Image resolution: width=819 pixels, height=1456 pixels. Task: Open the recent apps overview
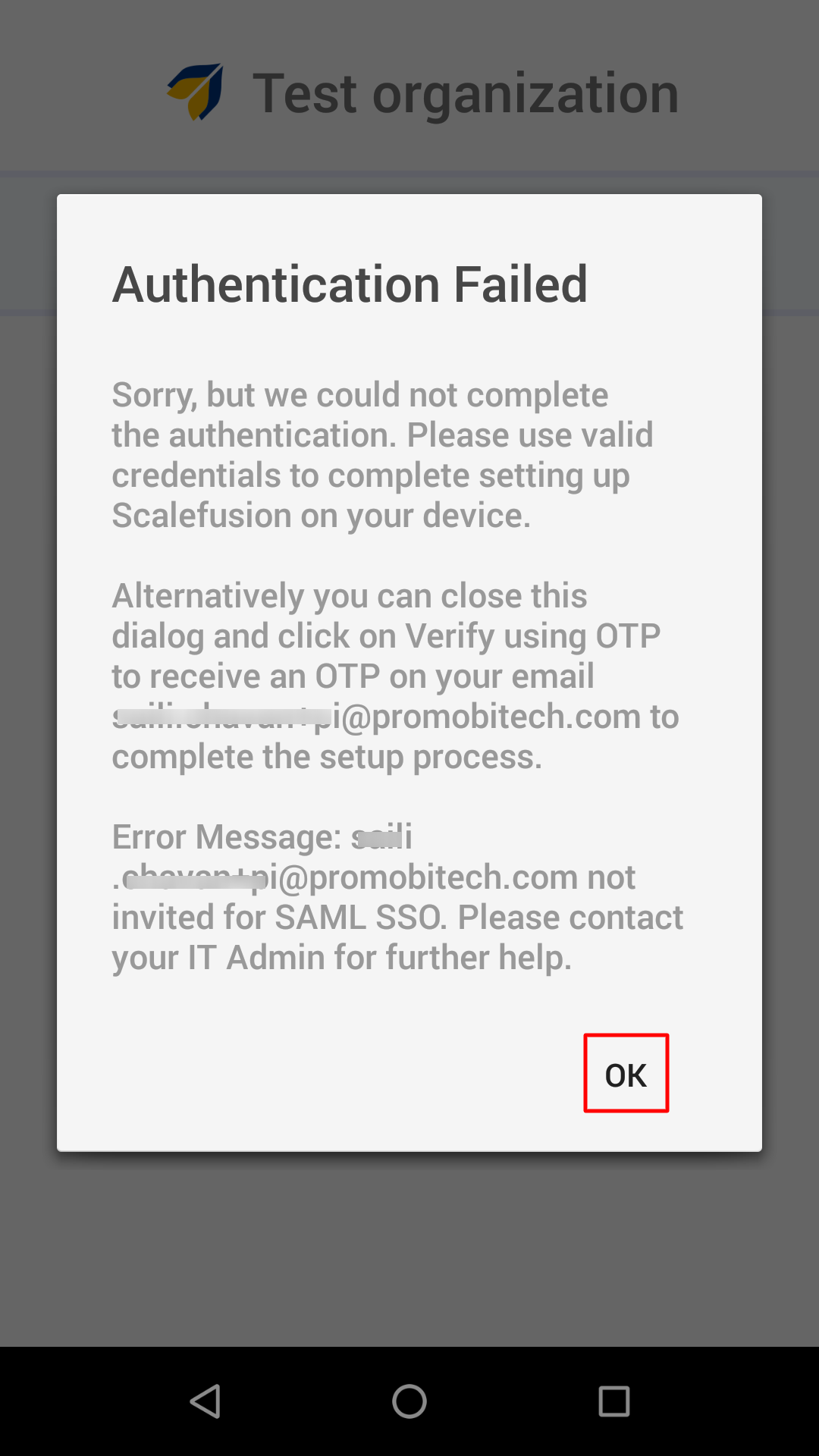[x=614, y=1401]
